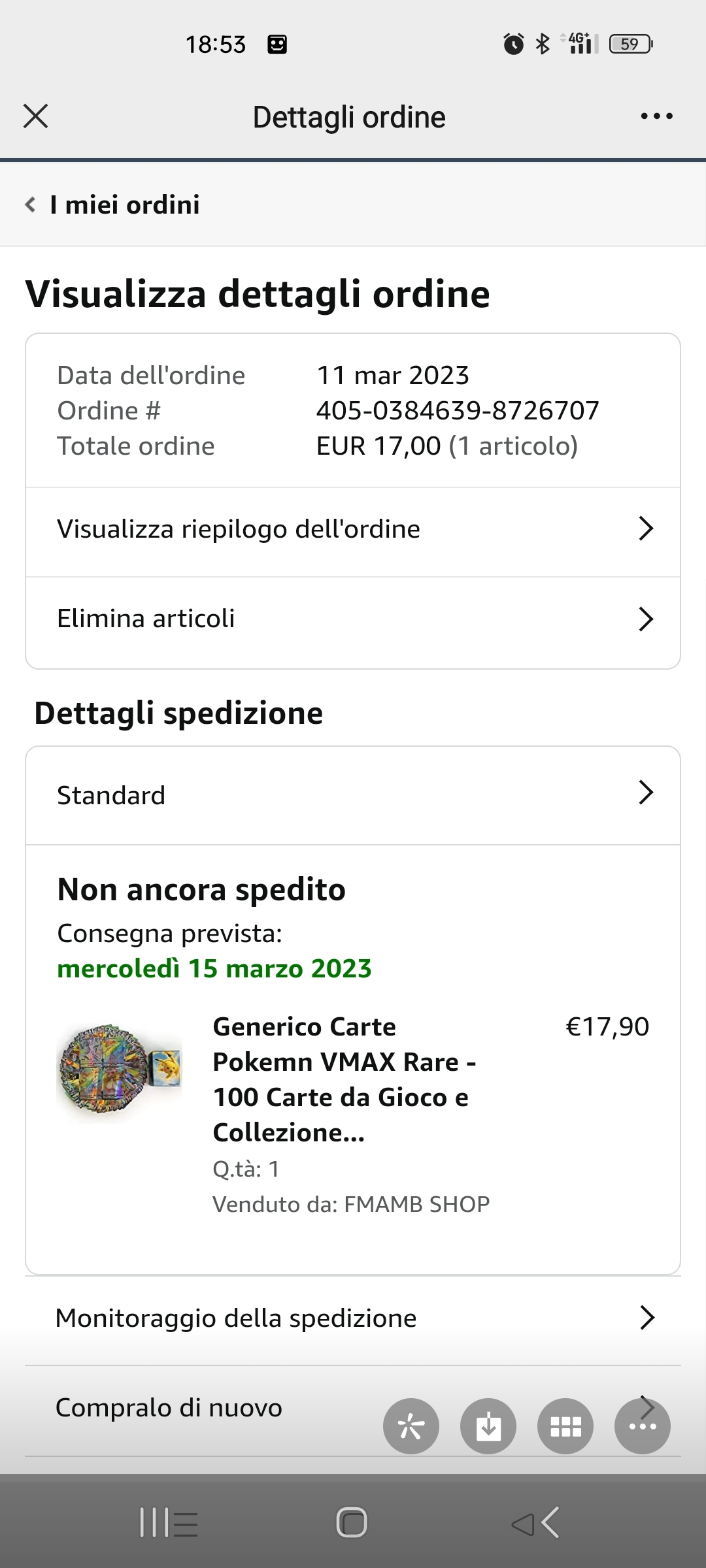Screen dimensions: 706x1568
Task: Open the three-dot overflow menu
Action: click(656, 116)
